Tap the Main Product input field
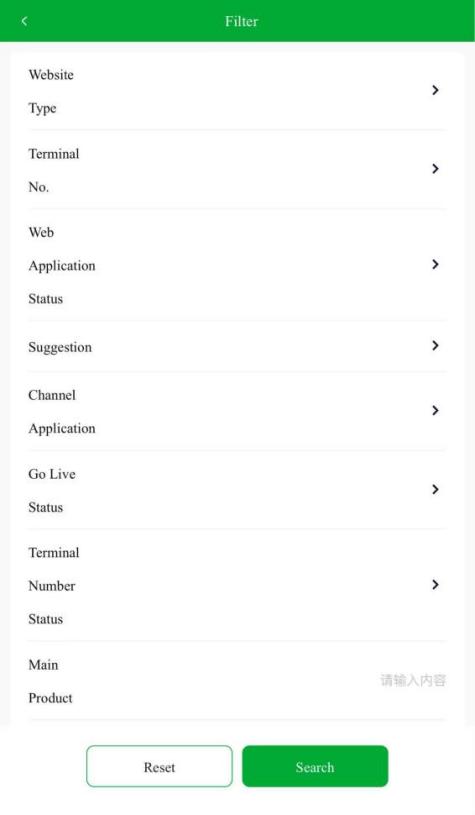 click(237, 680)
